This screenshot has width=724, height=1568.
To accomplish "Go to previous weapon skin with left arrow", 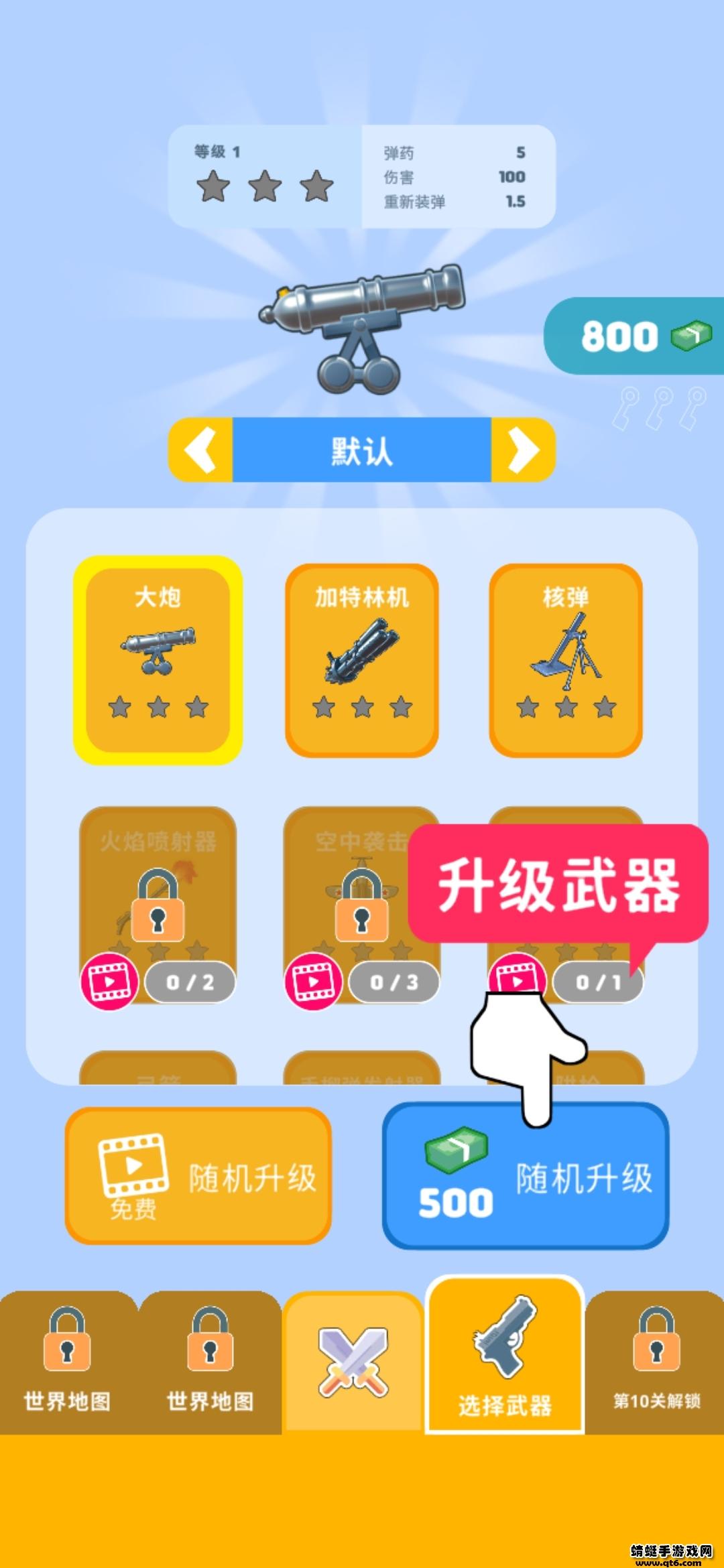I will pyautogui.click(x=201, y=450).
